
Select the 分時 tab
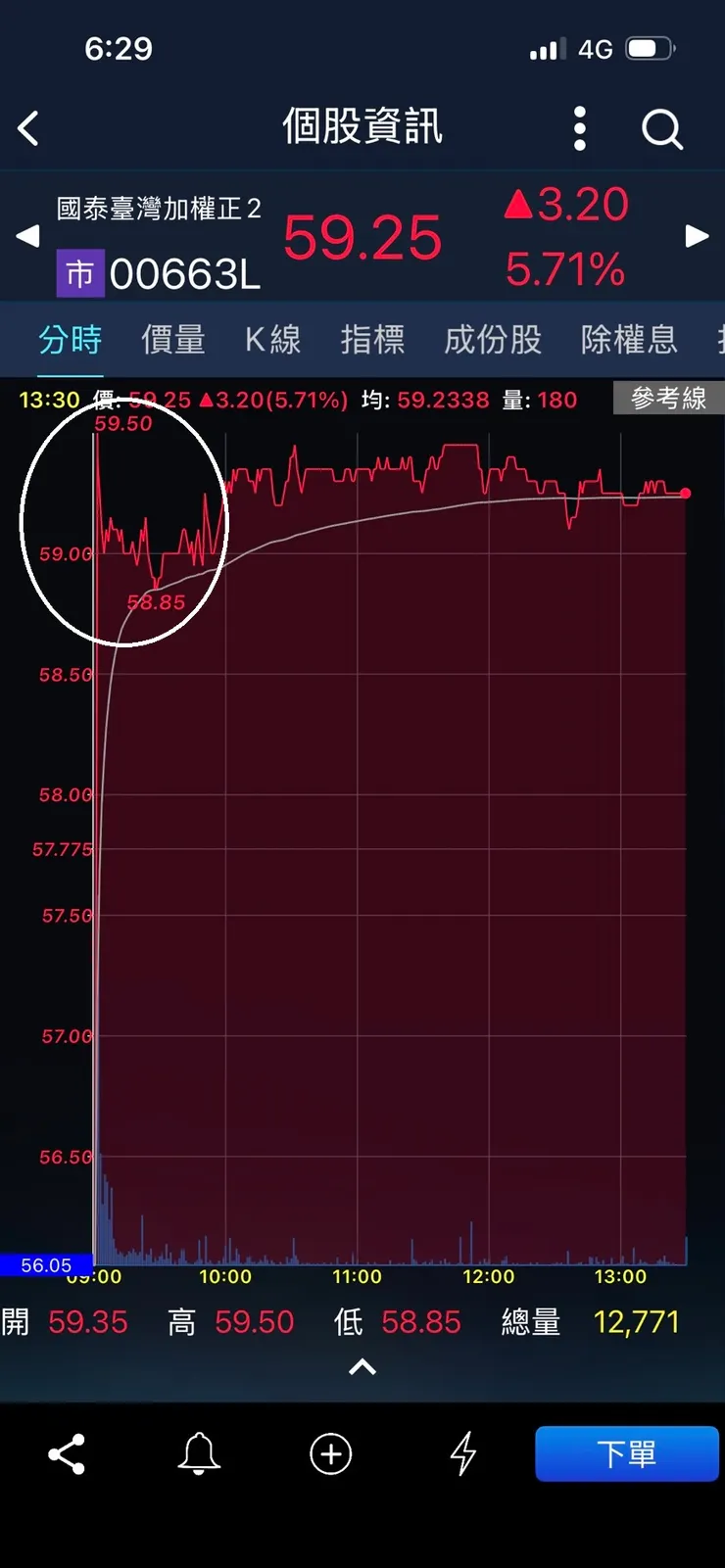(x=70, y=340)
